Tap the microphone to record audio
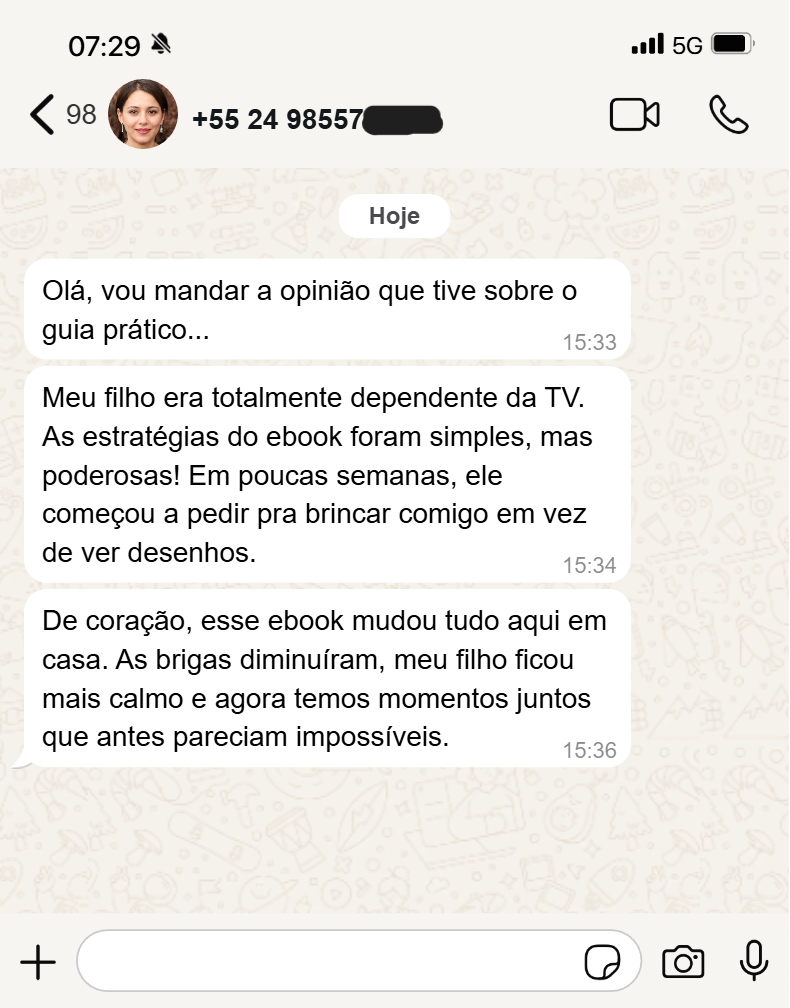The width and height of the screenshot is (790, 1008). (753, 961)
